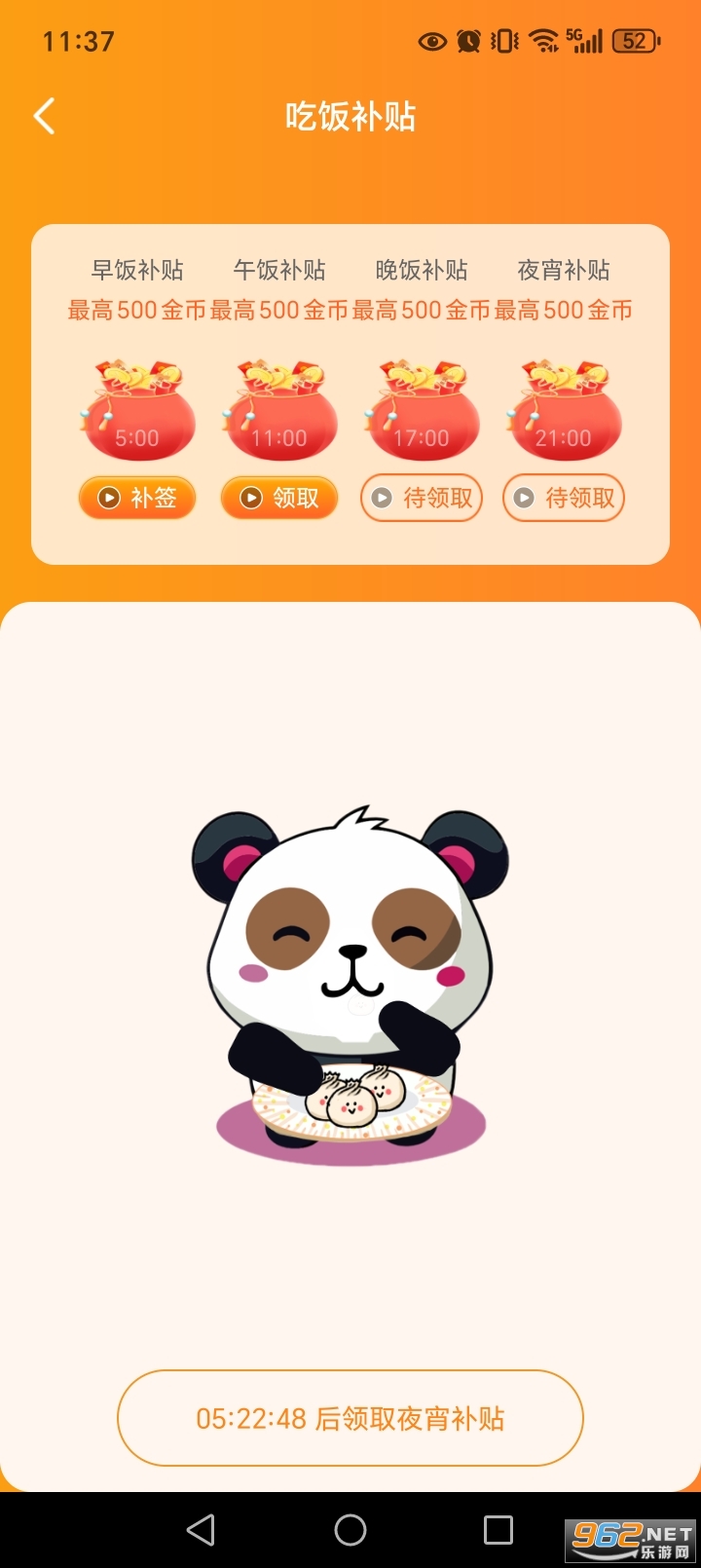Claim the lunch subsidy with 领取

[x=279, y=498]
